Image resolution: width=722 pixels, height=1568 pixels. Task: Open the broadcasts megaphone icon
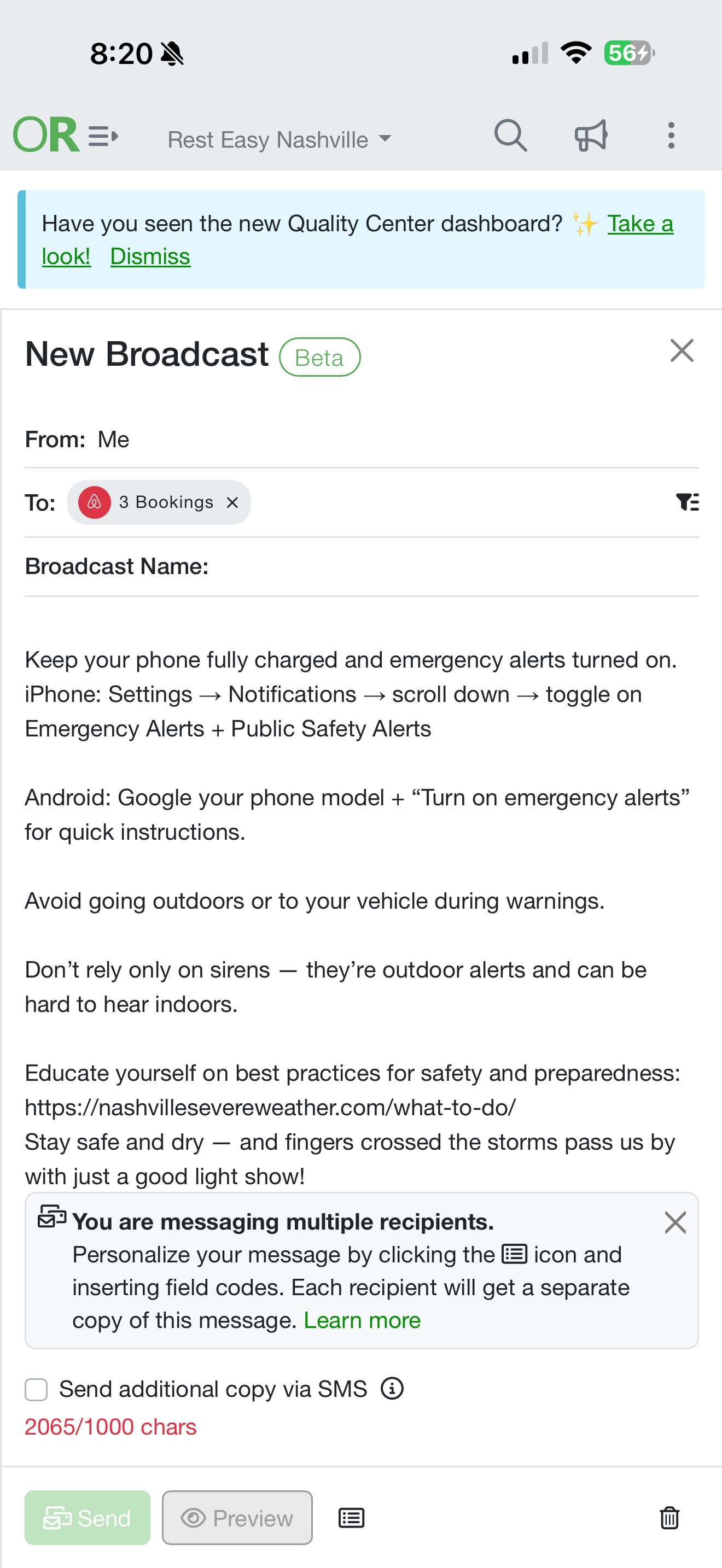coord(591,135)
